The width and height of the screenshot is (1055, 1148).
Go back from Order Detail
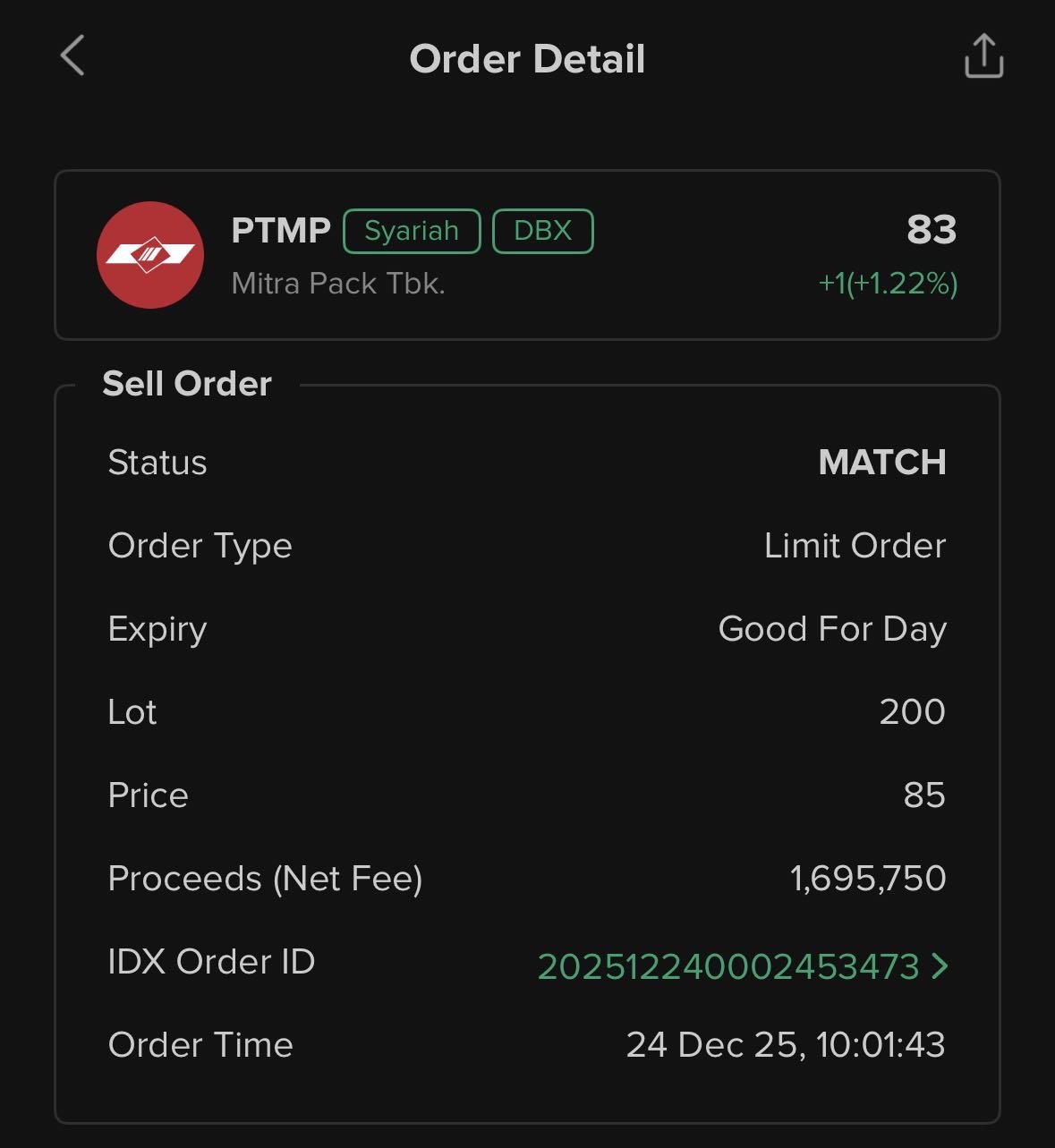click(x=72, y=56)
